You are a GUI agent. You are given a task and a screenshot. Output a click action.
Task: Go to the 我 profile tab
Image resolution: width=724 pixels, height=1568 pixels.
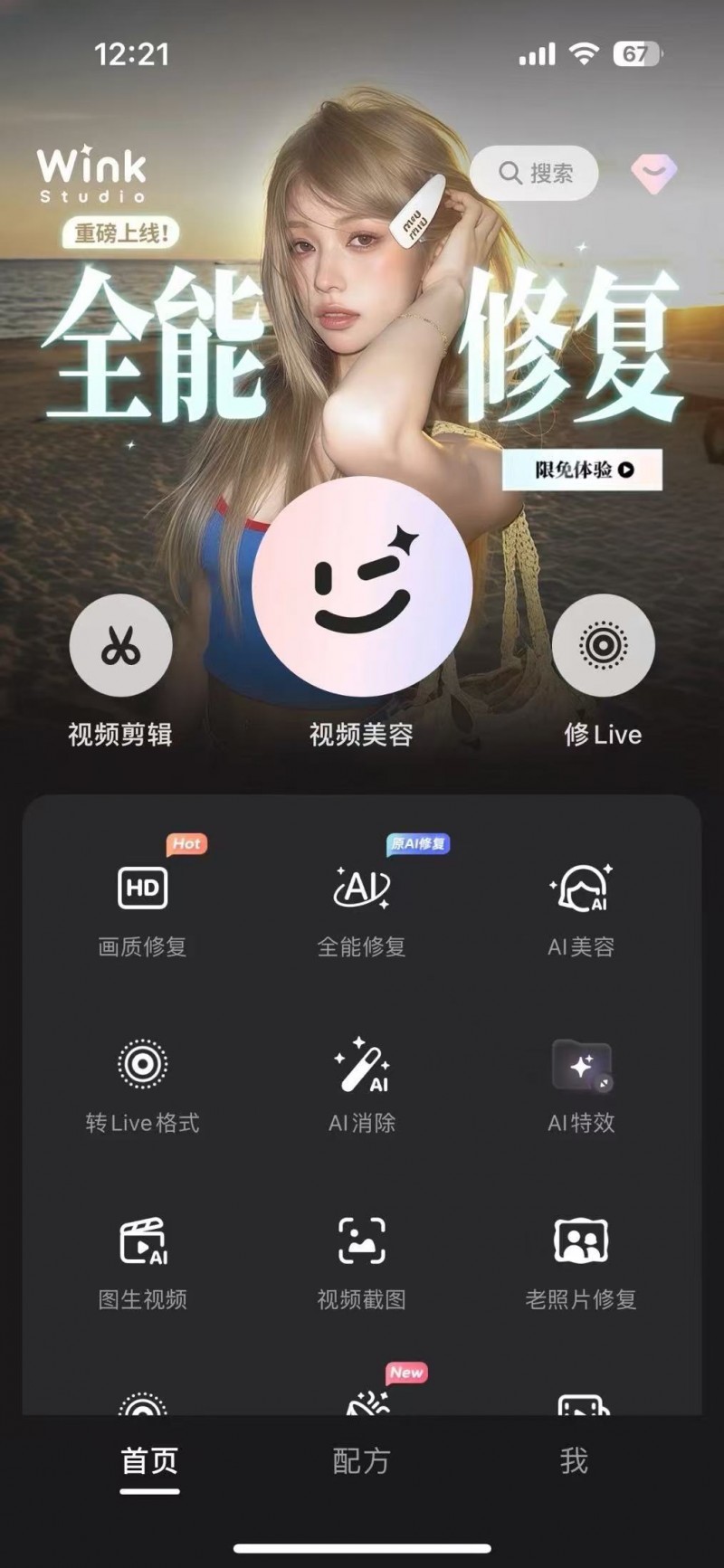point(574,1461)
